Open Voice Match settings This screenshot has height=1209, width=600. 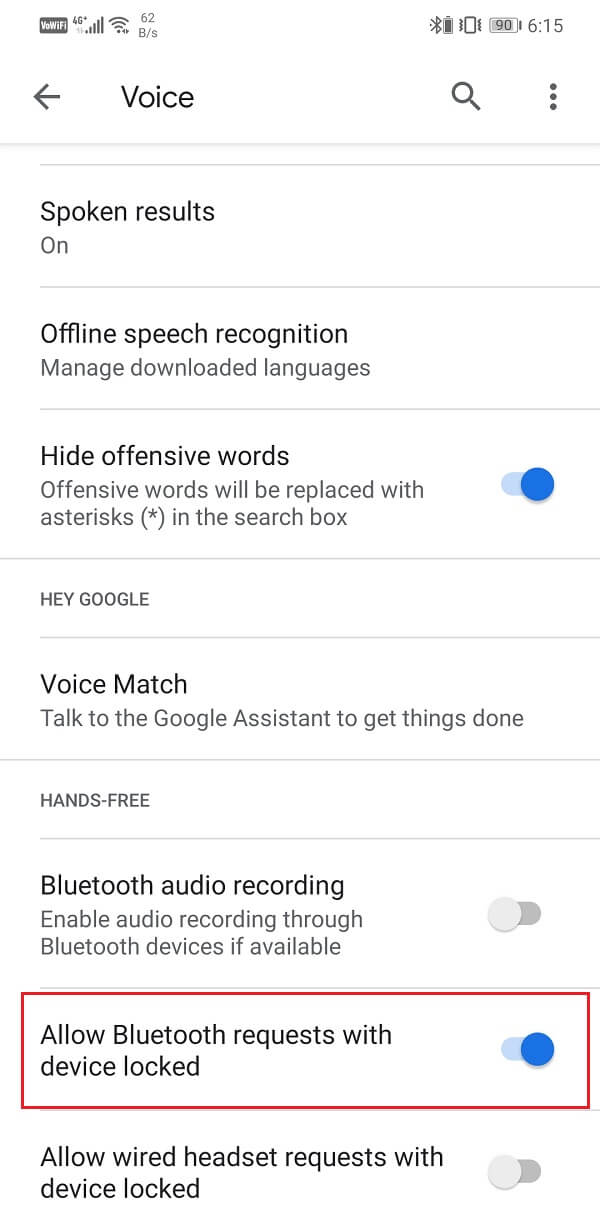[300, 699]
